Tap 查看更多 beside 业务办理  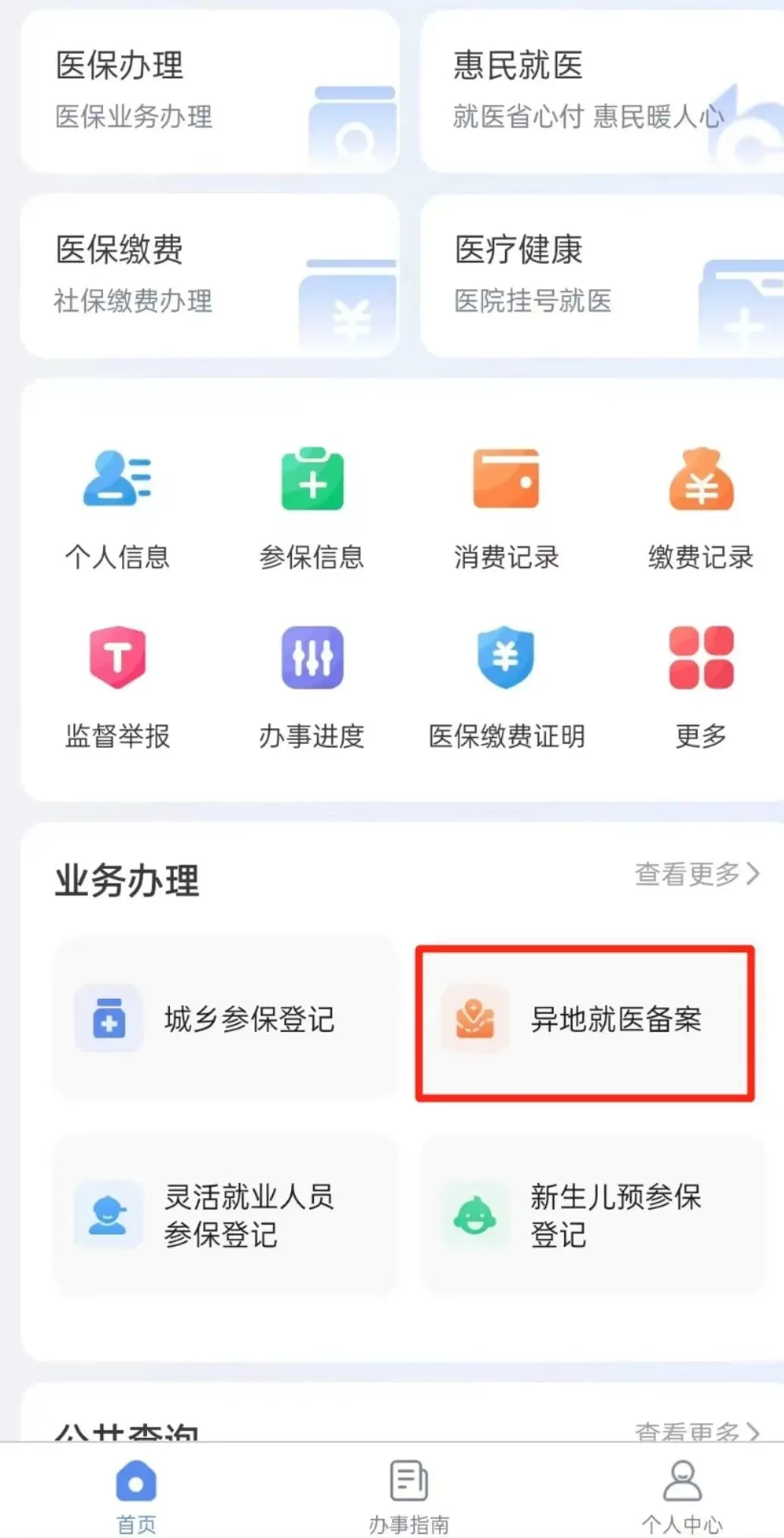point(696,874)
